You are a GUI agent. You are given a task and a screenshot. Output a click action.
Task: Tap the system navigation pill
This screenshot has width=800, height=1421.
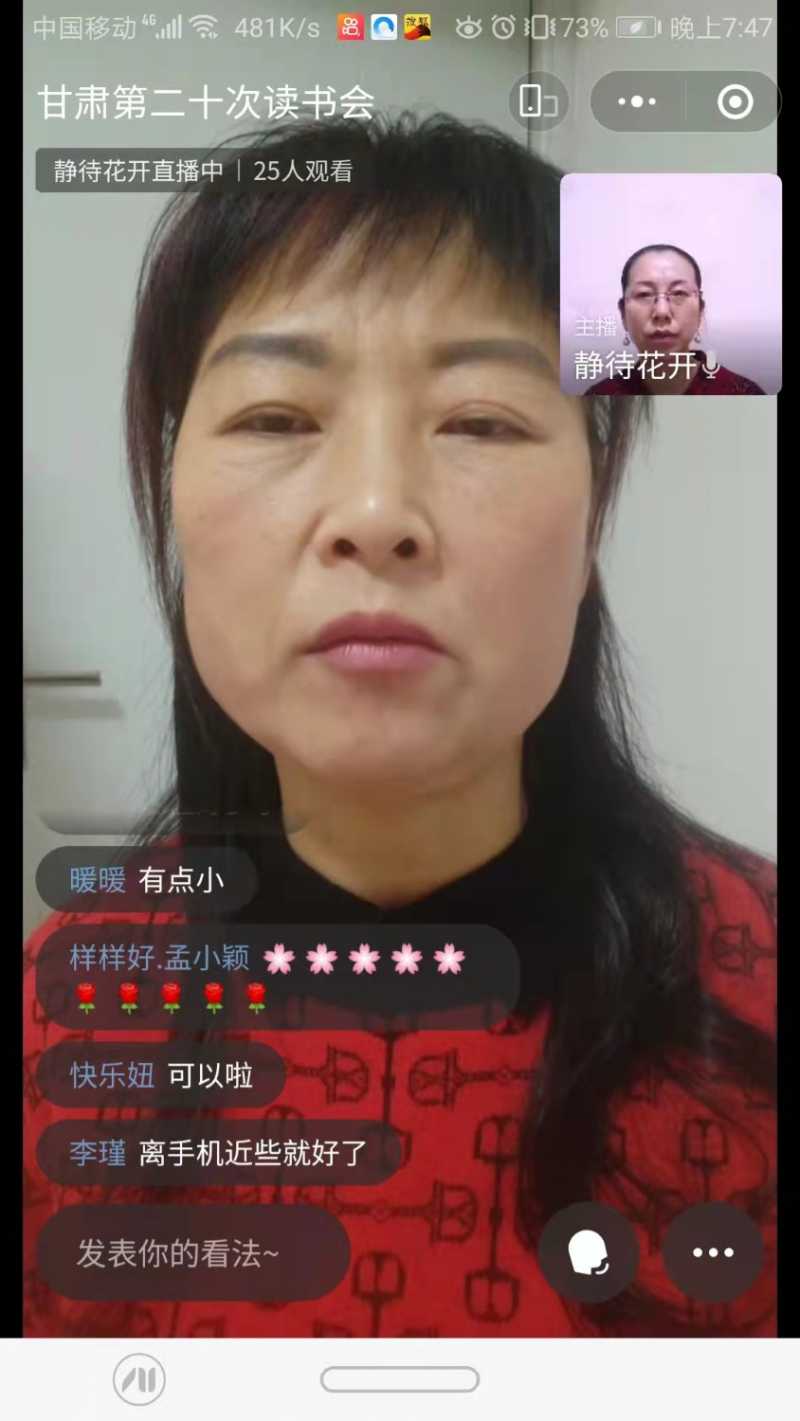pos(399,1380)
